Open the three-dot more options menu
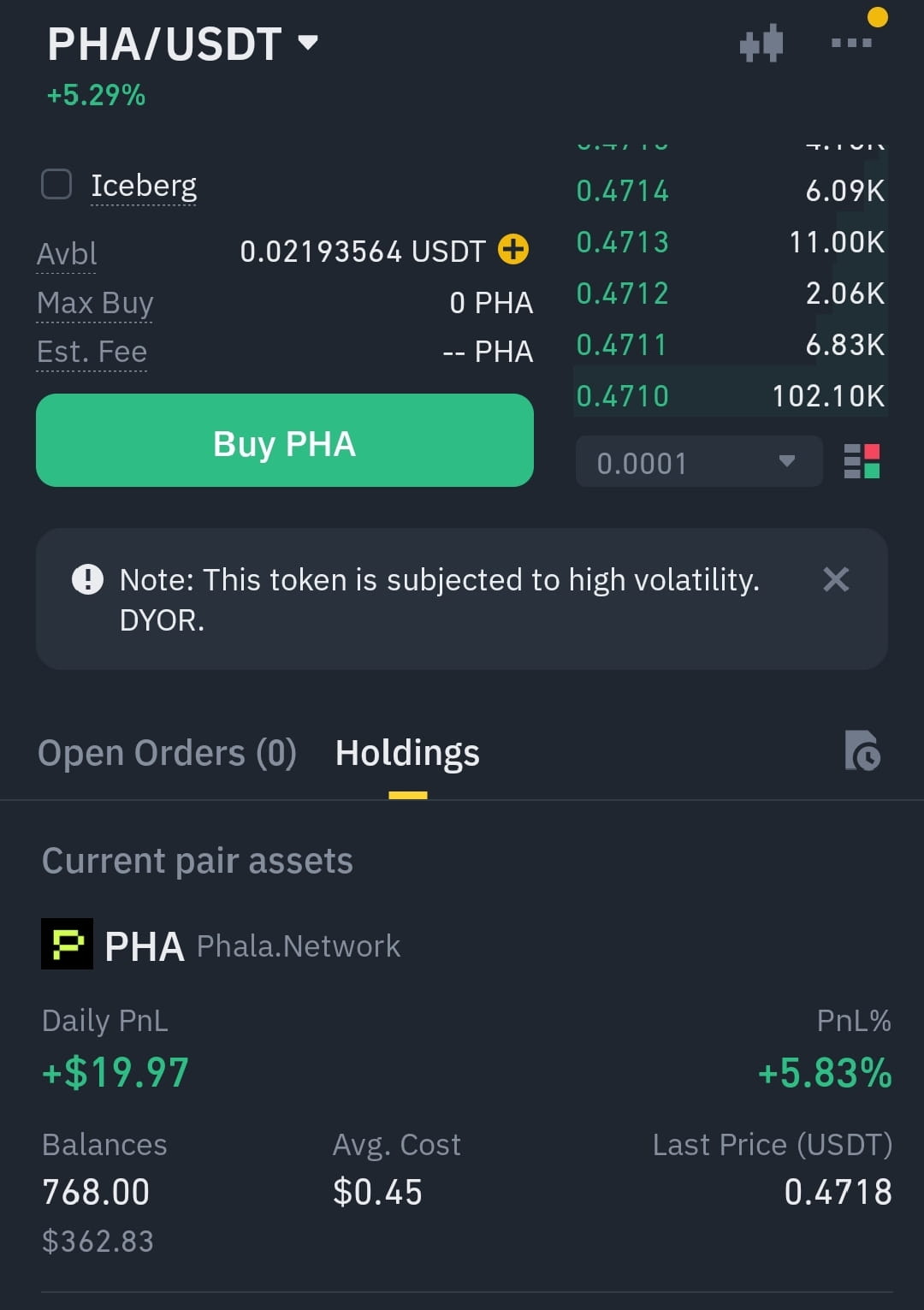 pos(851,42)
